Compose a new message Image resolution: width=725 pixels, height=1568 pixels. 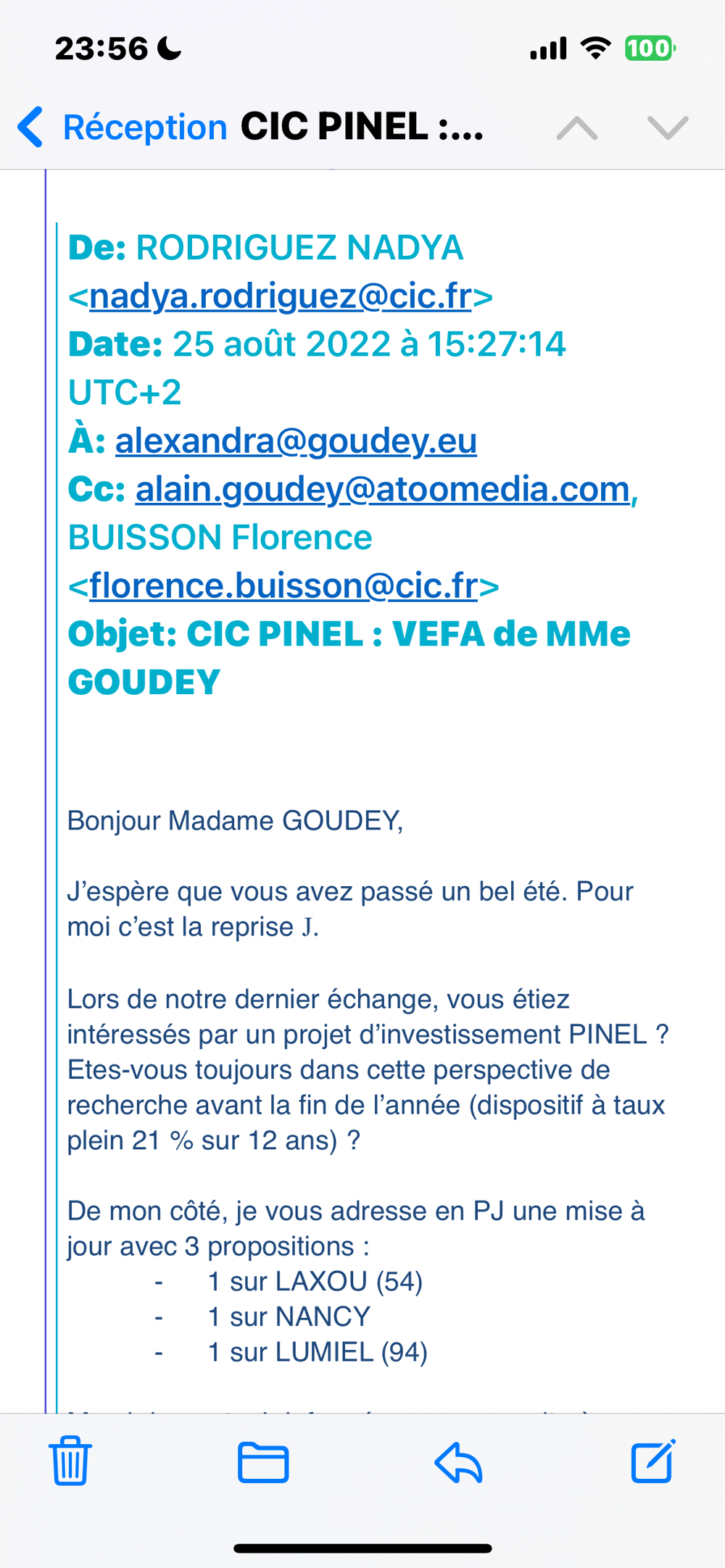(653, 1461)
